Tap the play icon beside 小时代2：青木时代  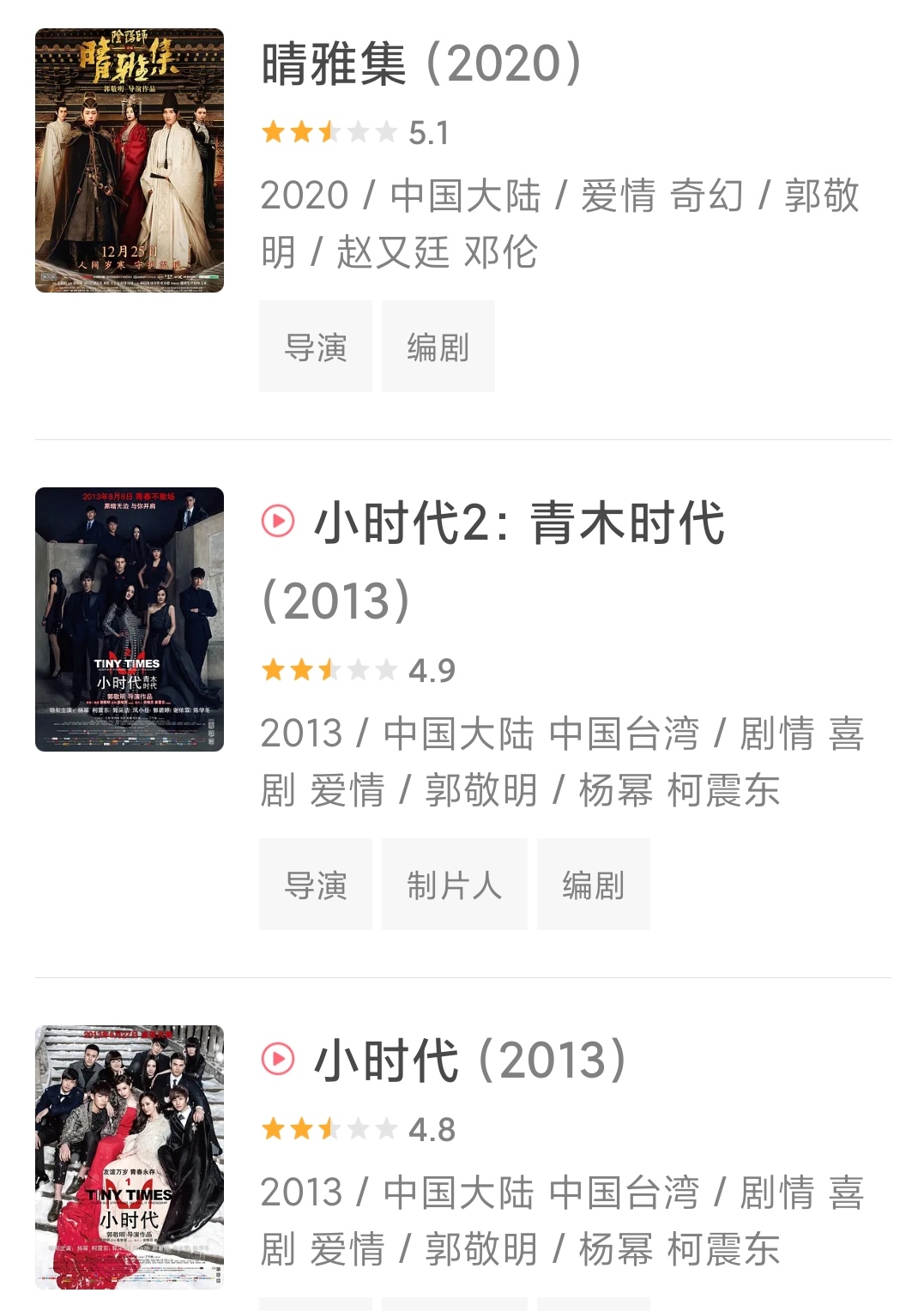point(278,522)
